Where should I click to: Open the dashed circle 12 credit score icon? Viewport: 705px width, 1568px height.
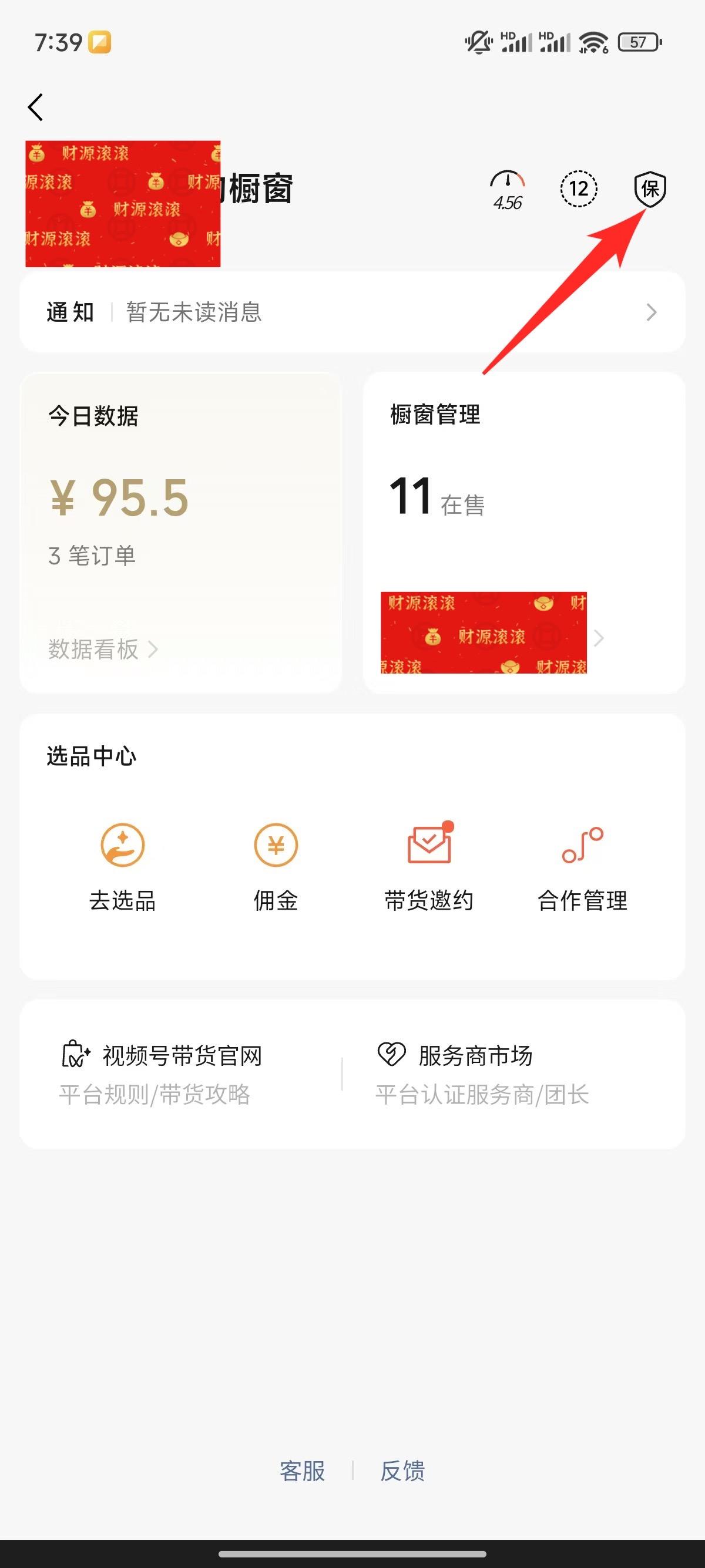pyautogui.click(x=579, y=189)
